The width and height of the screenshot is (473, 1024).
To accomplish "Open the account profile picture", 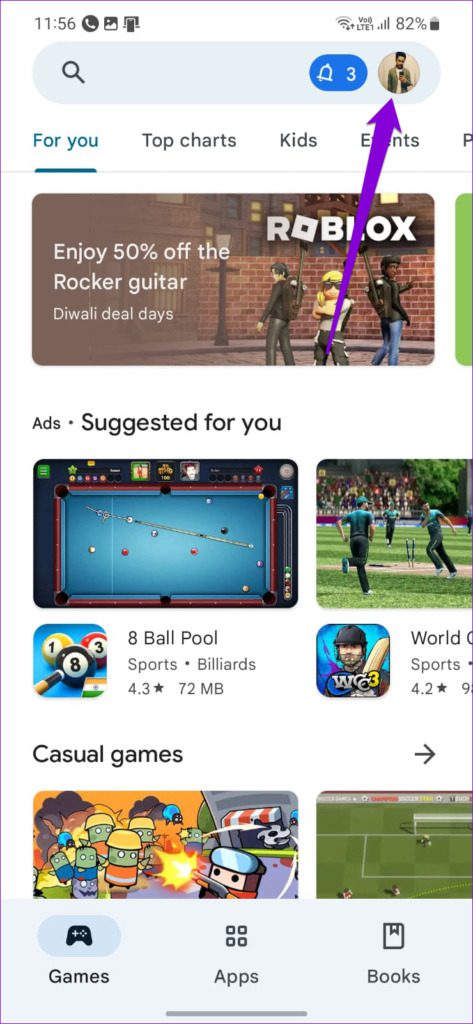I will (x=399, y=73).
